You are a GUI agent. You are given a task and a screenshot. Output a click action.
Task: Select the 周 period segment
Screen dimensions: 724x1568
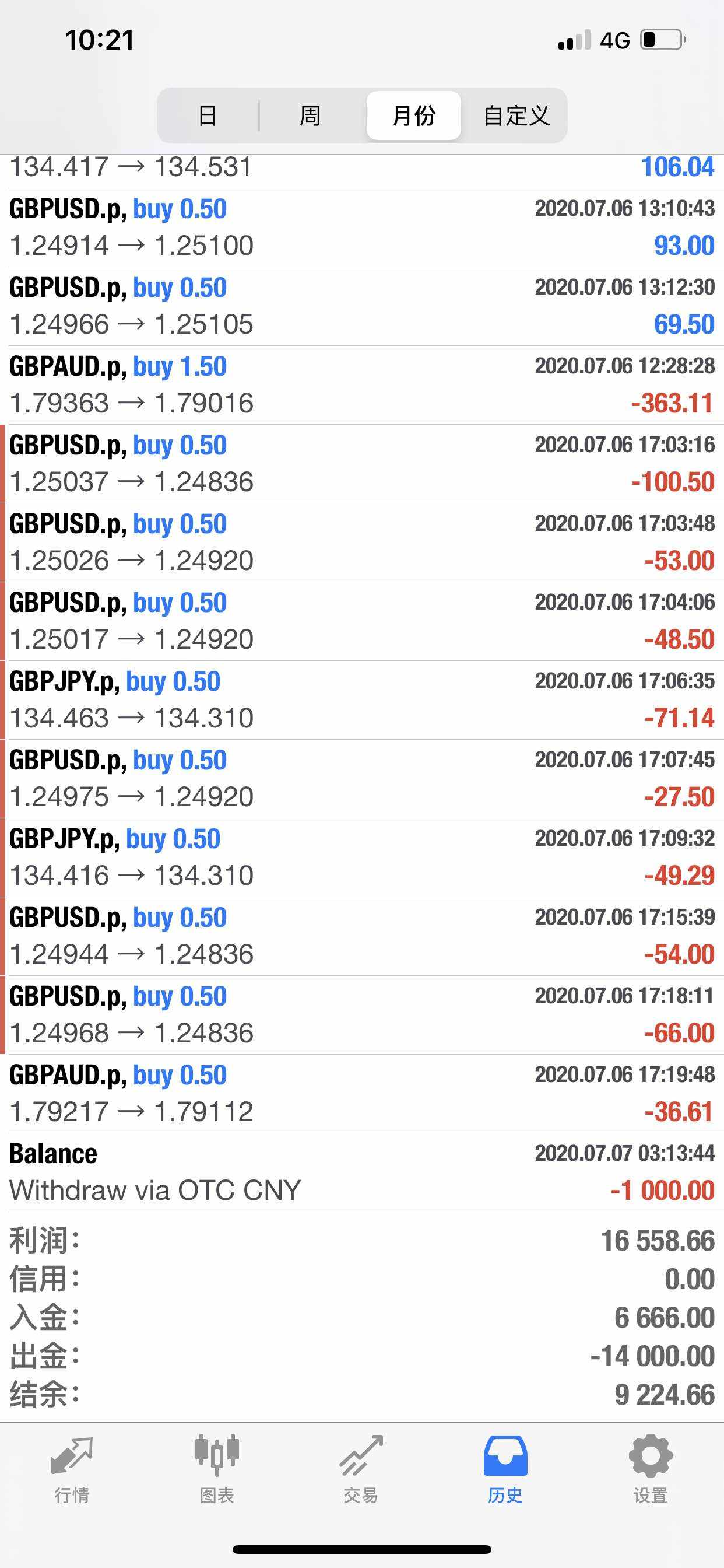(x=310, y=115)
